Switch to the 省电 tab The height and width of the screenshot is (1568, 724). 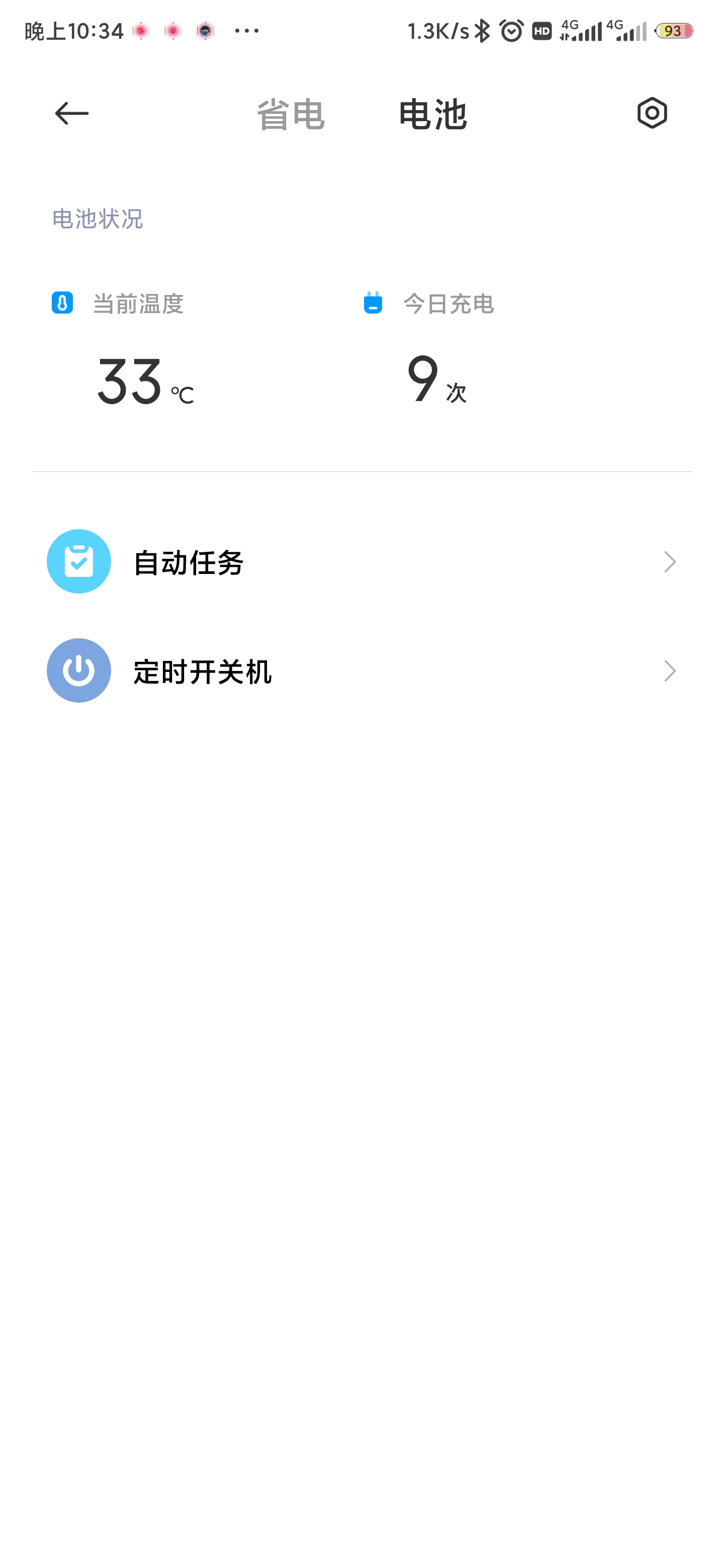291,115
